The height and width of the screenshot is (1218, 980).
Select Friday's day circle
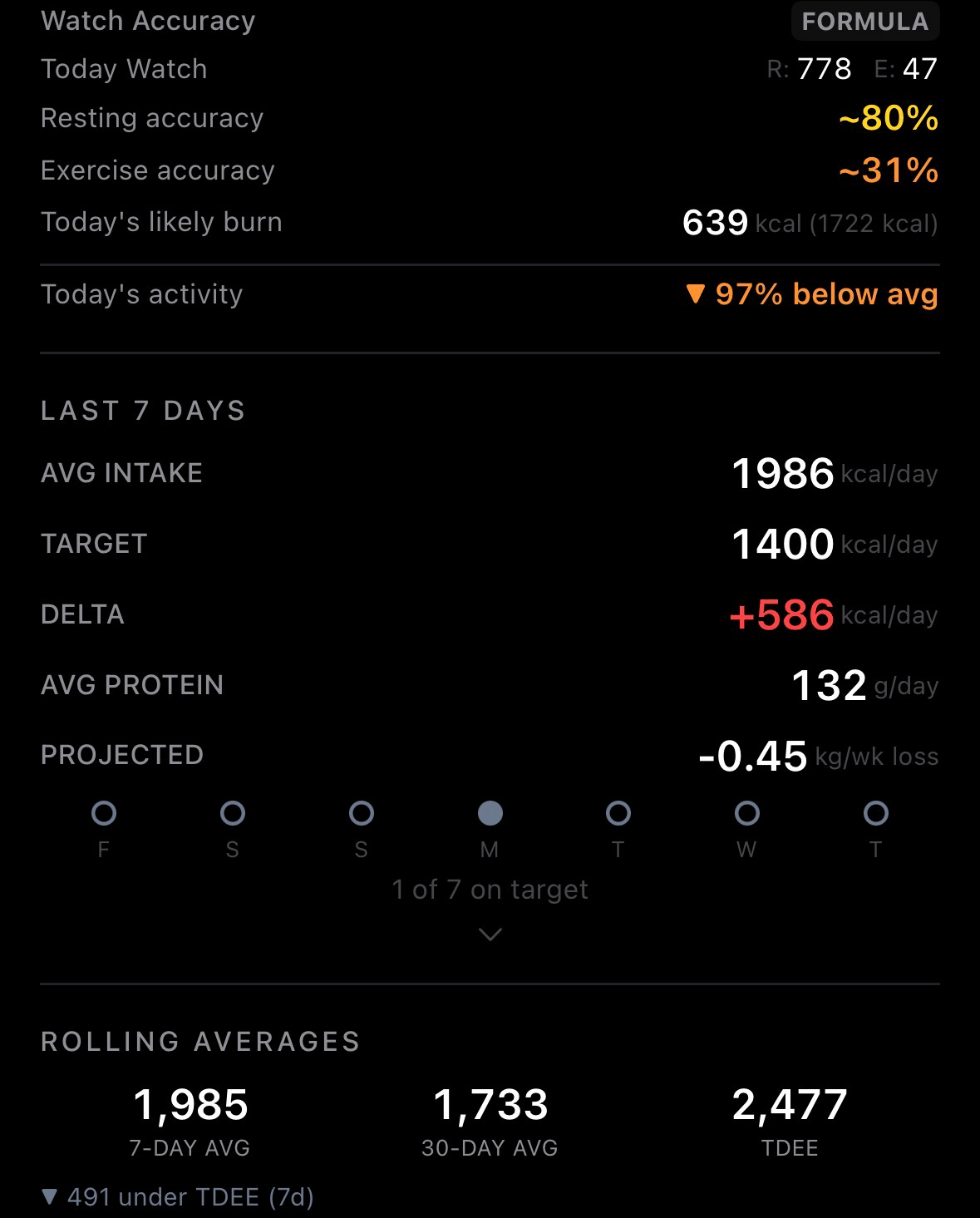tap(104, 814)
